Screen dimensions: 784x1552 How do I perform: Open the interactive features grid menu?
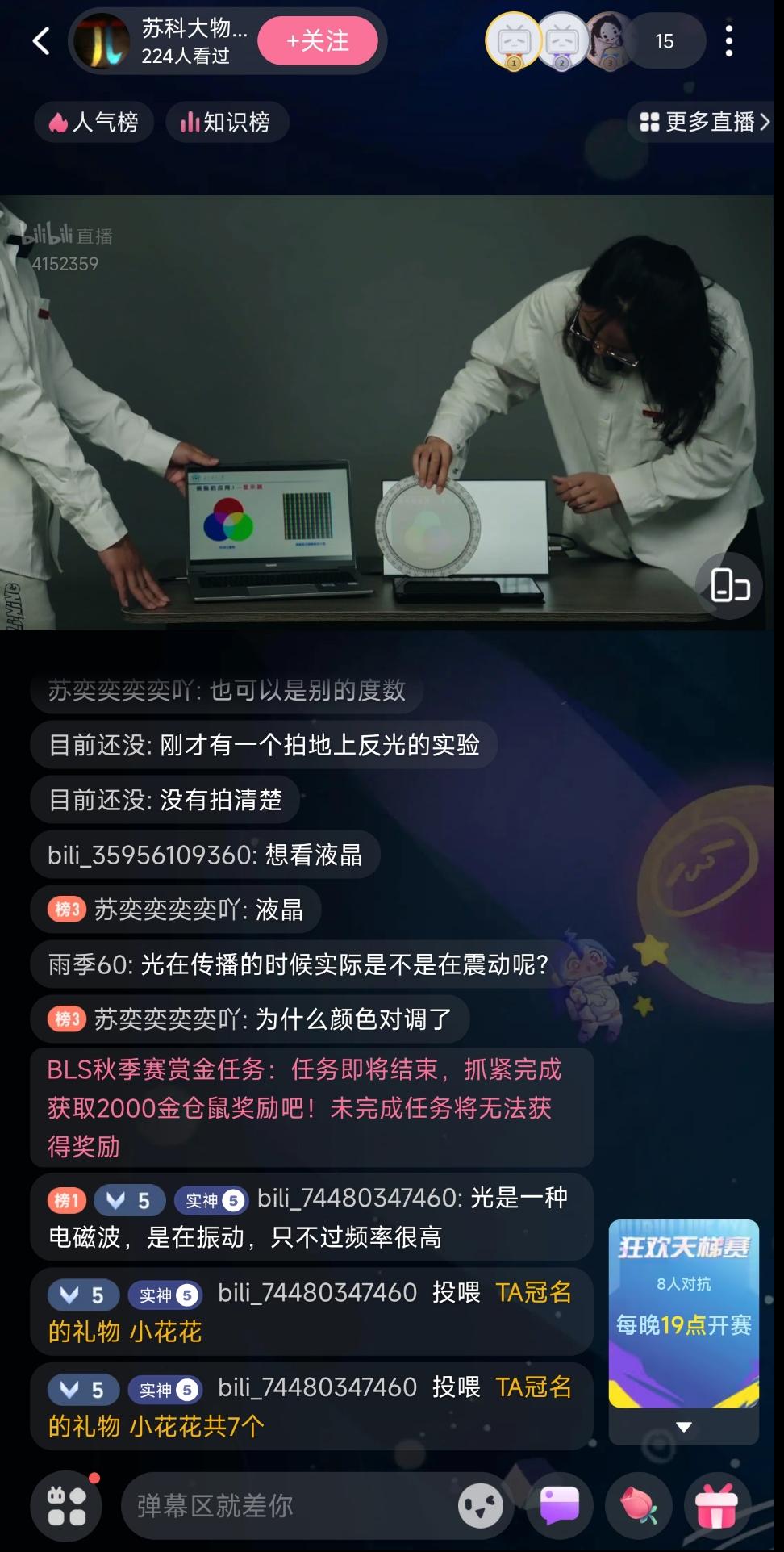click(x=66, y=1506)
